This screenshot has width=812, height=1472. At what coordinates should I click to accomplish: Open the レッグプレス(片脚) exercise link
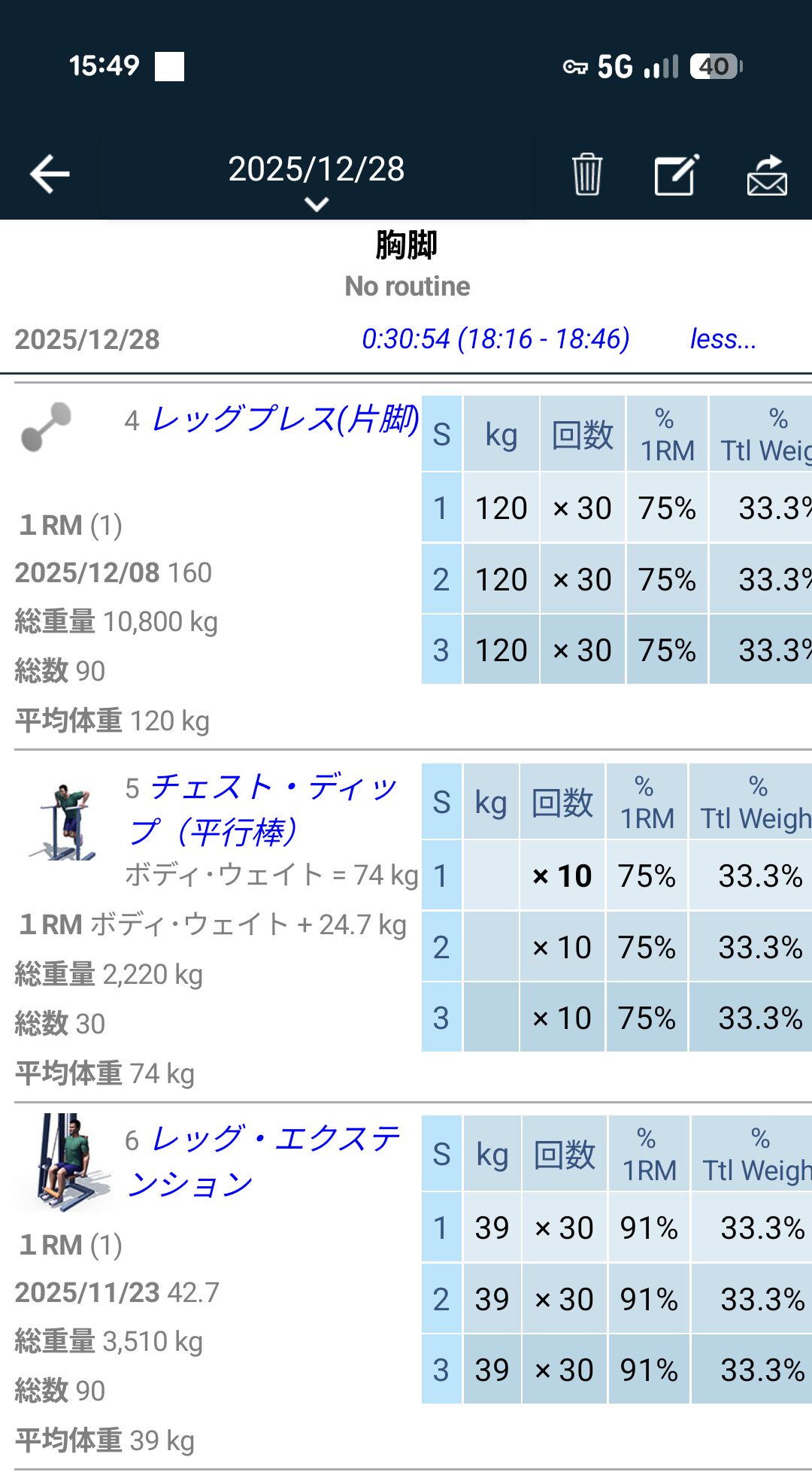click(x=284, y=419)
